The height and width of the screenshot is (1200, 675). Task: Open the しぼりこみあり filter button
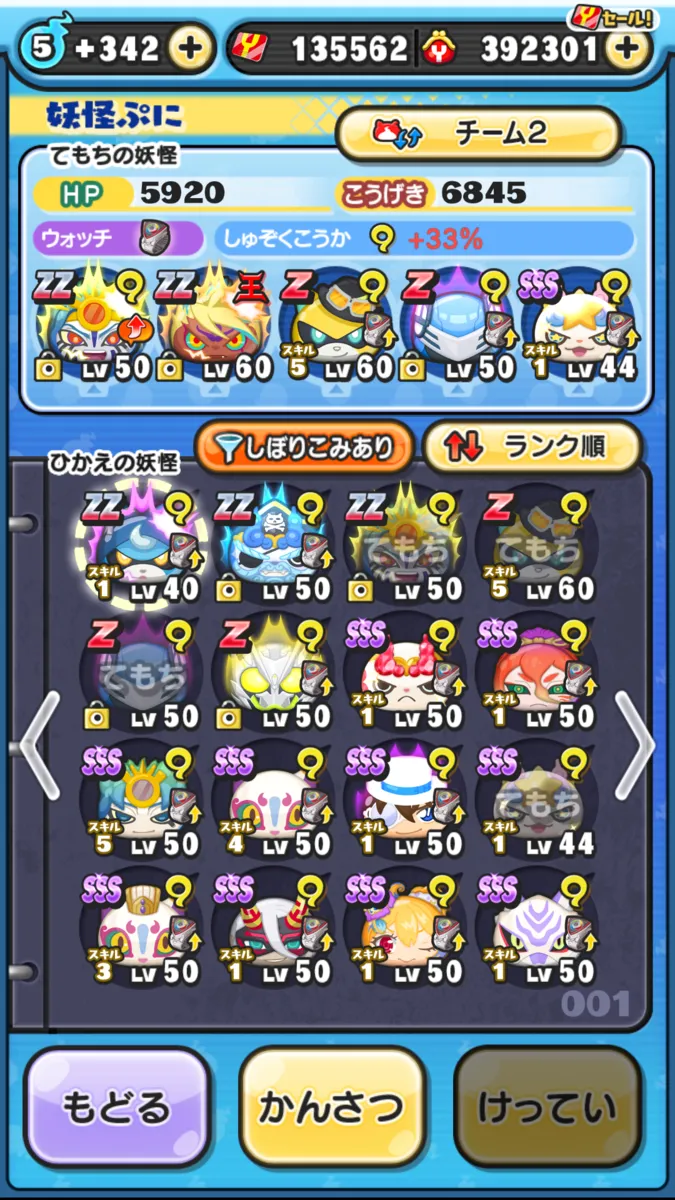[x=304, y=447]
